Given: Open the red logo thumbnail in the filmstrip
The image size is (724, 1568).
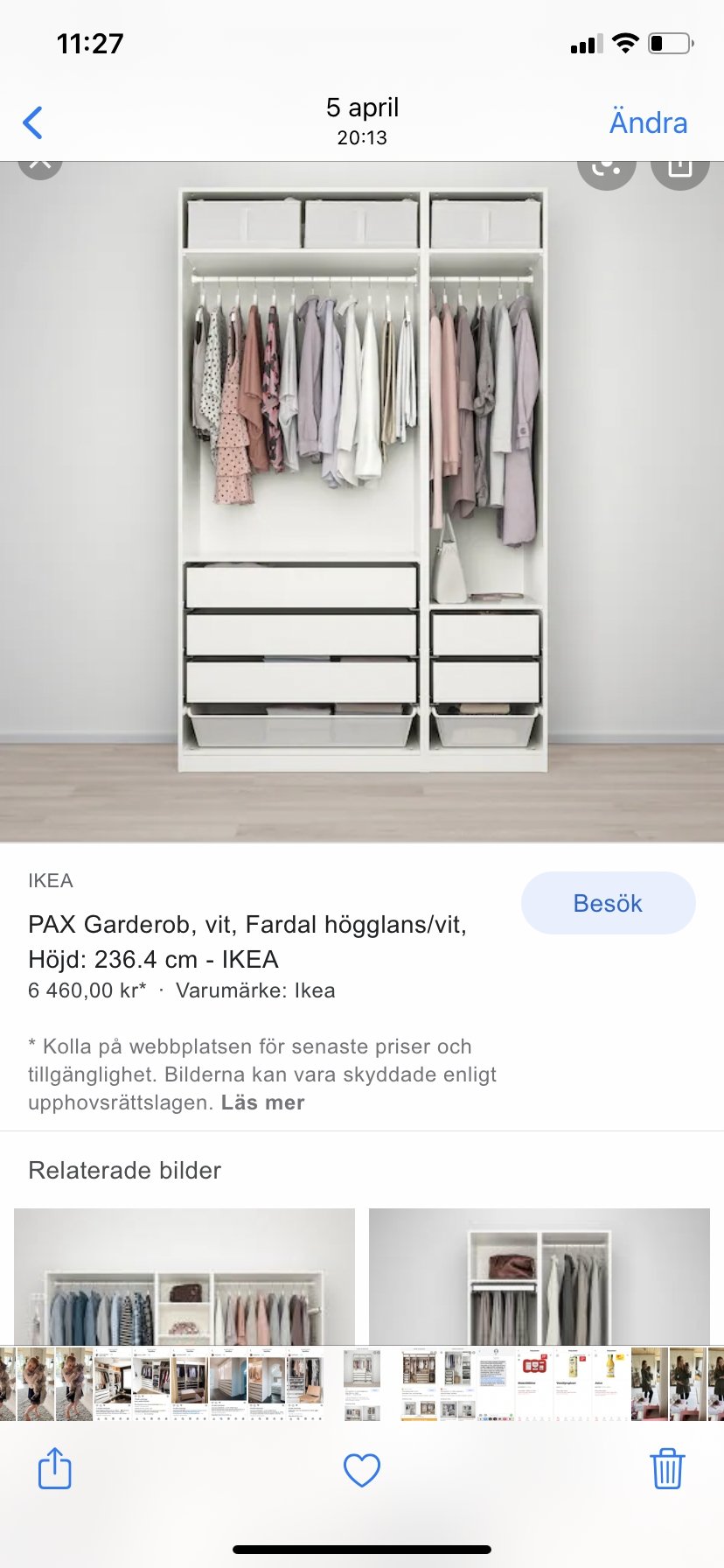Looking at the screenshot, I should point(534,1383).
